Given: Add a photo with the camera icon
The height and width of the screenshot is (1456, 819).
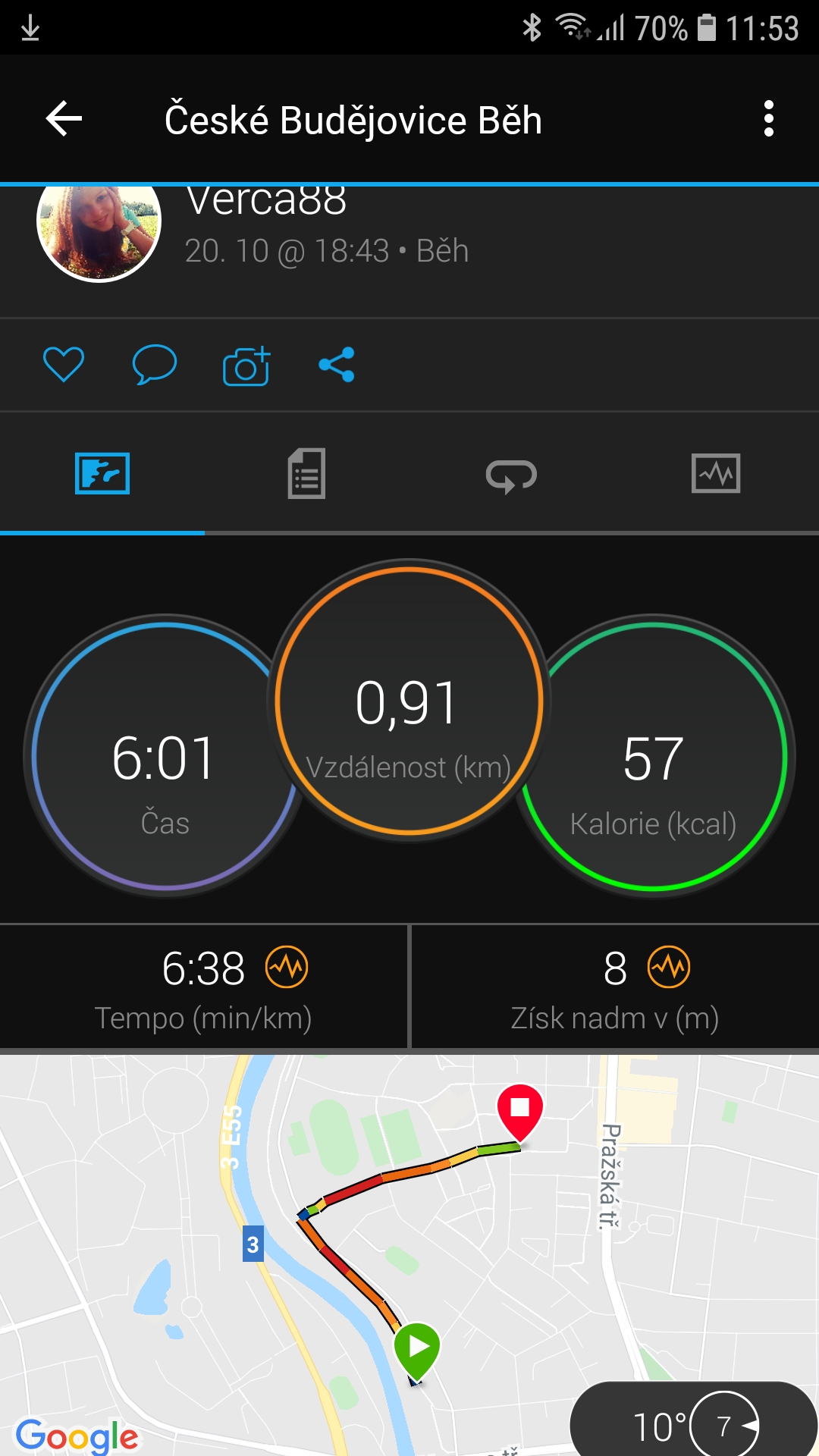Looking at the screenshot, I should point(246,366).
